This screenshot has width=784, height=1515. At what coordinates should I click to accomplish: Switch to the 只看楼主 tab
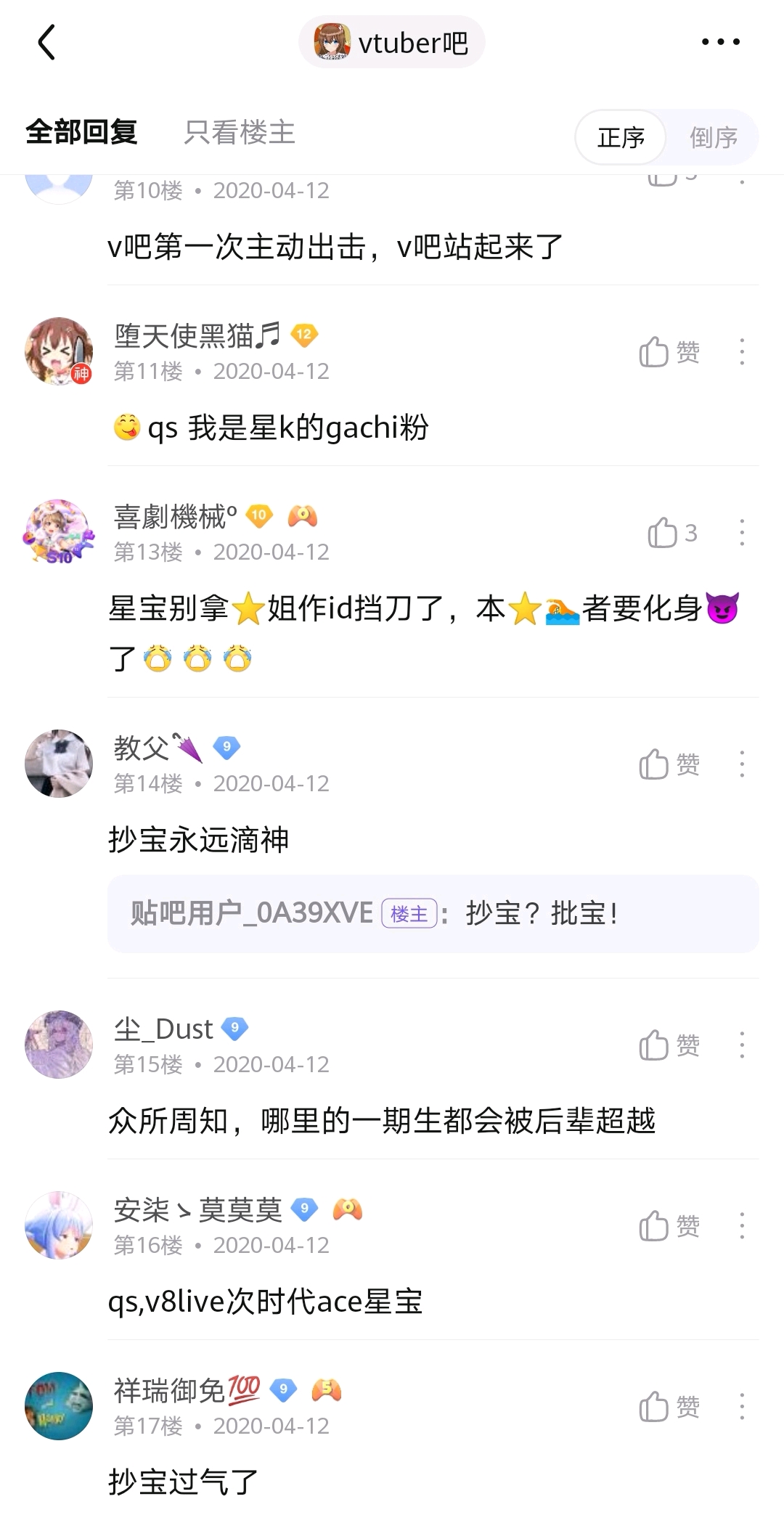pyautogui.click(x=239, y=133)
